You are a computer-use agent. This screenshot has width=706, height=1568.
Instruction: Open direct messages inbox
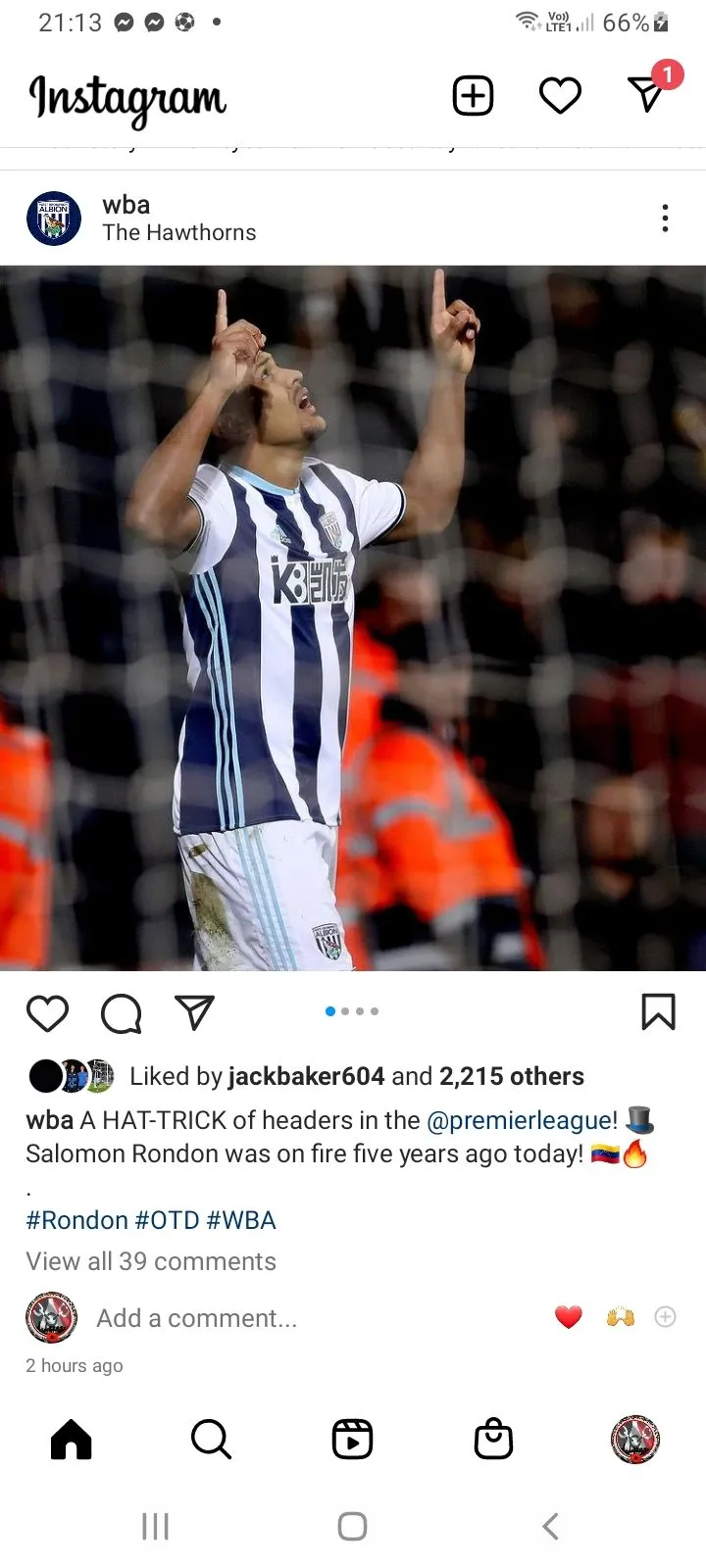coord(646,94)
